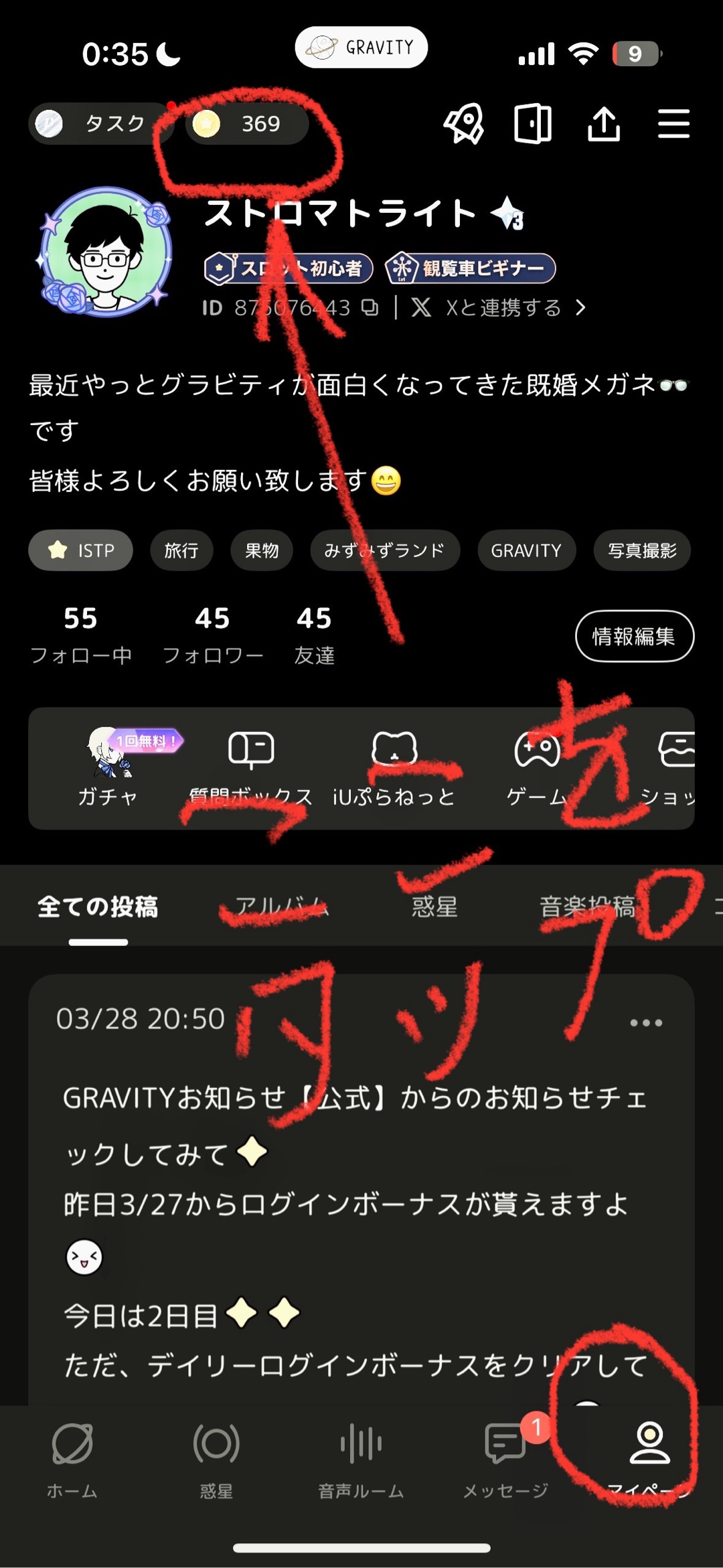Open the タスク tasks pill
723x1568 pixels.
(99, 124)
